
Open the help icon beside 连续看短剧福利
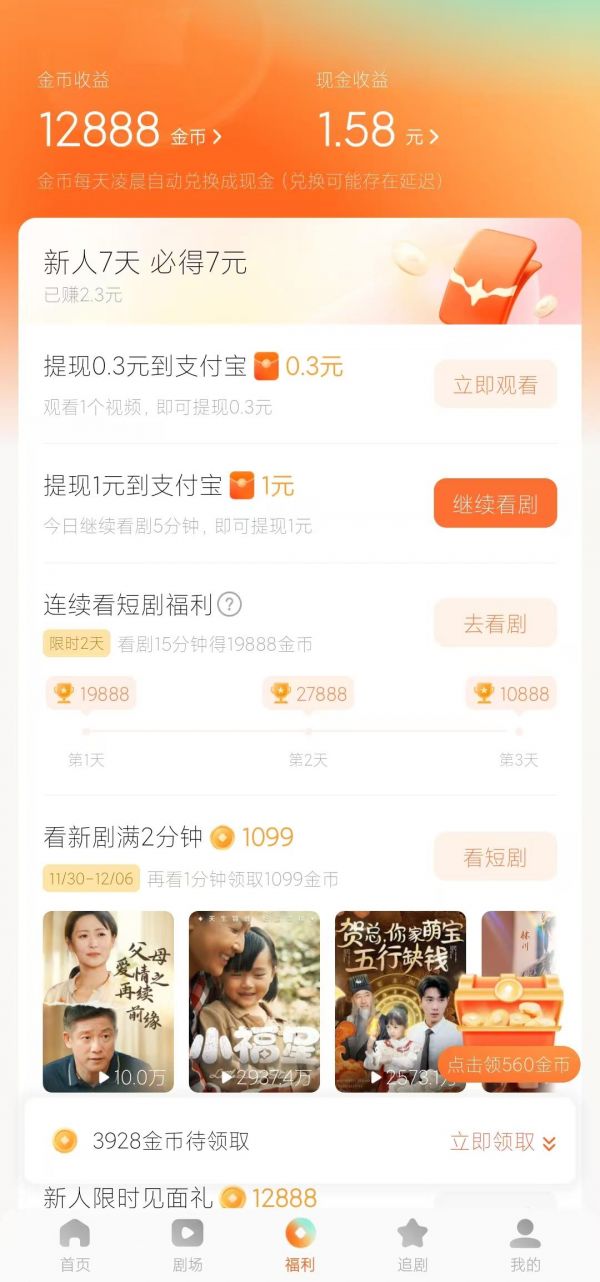230,605
